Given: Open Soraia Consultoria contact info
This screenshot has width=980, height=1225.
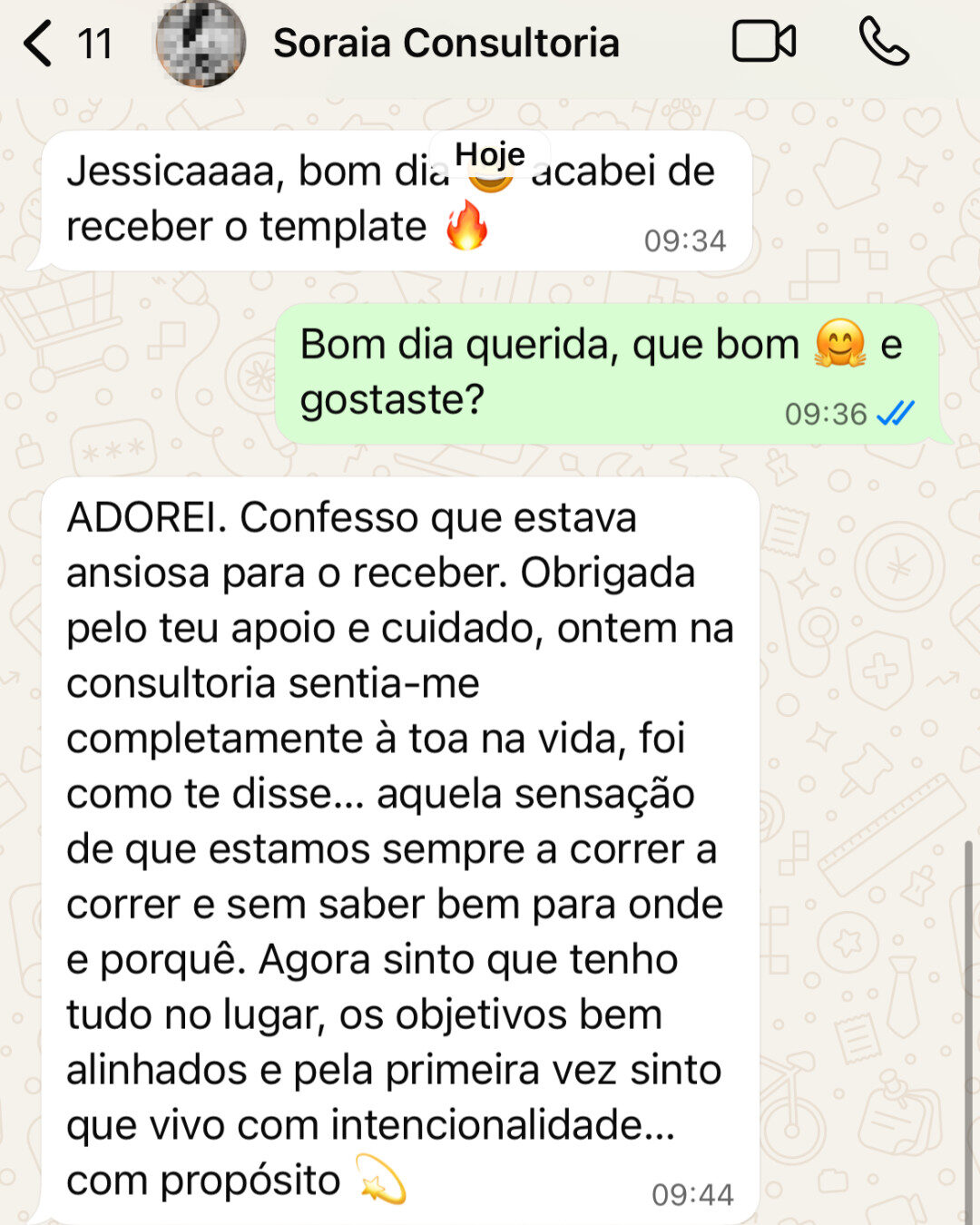Looking at the screenshot, I should tap(446, 43).
